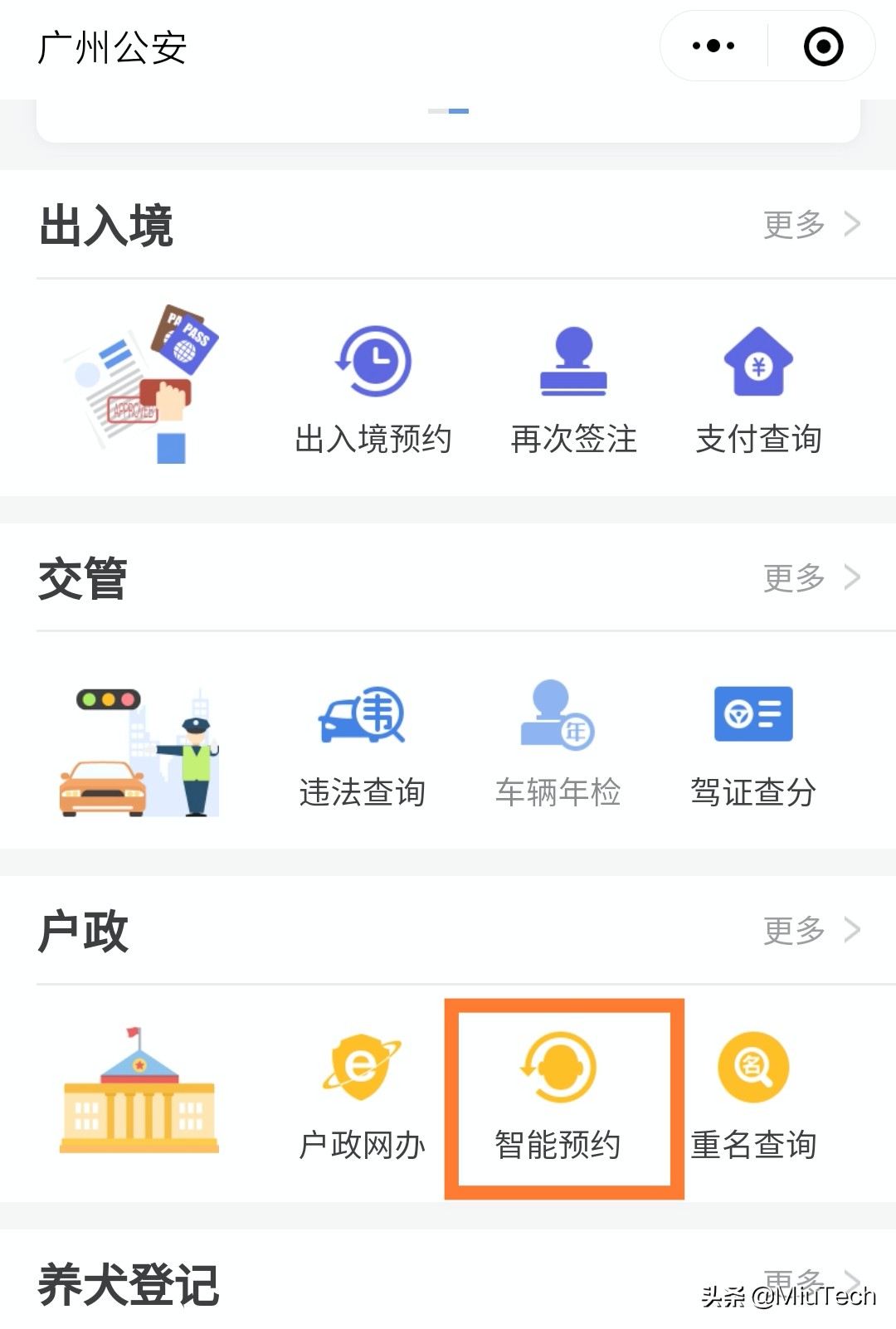Click the 广州公安 title text
Screen dimensions: 896x1329
tap(112, 47)
